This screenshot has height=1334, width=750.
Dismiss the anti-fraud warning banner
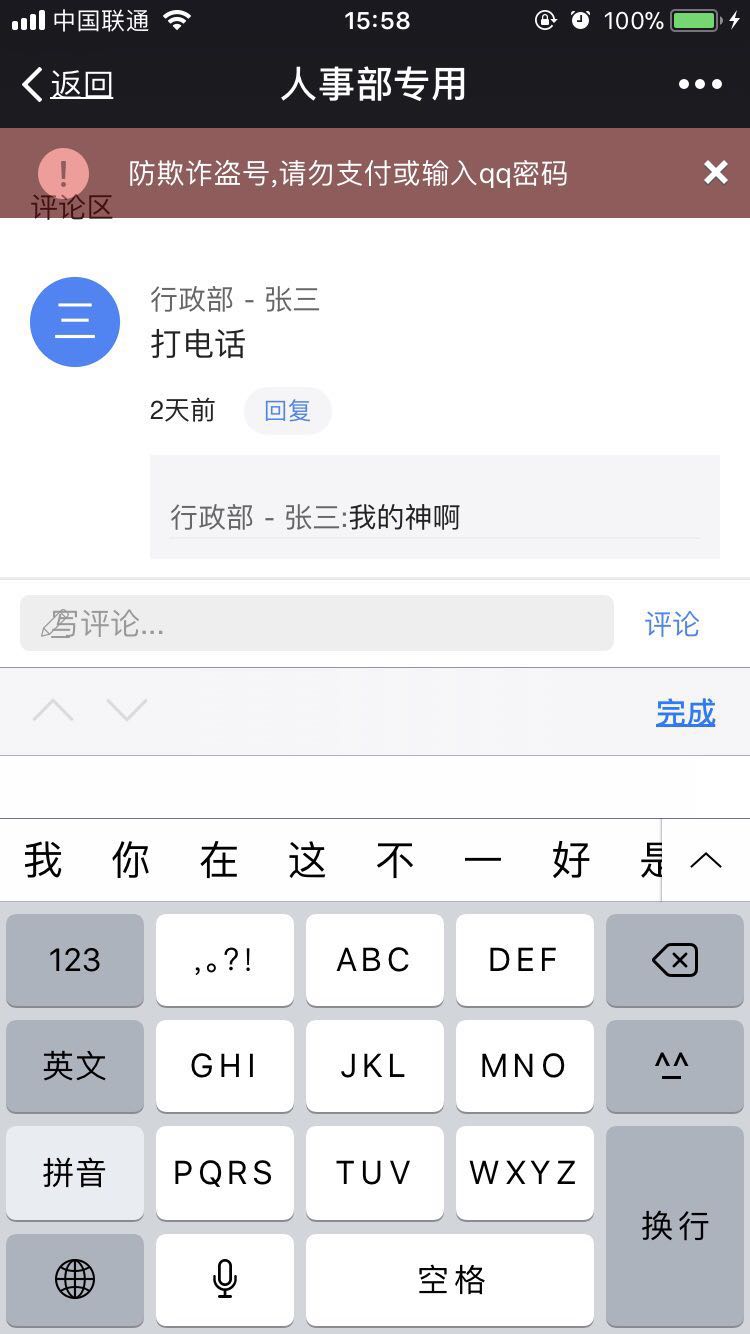click(716, 173)
